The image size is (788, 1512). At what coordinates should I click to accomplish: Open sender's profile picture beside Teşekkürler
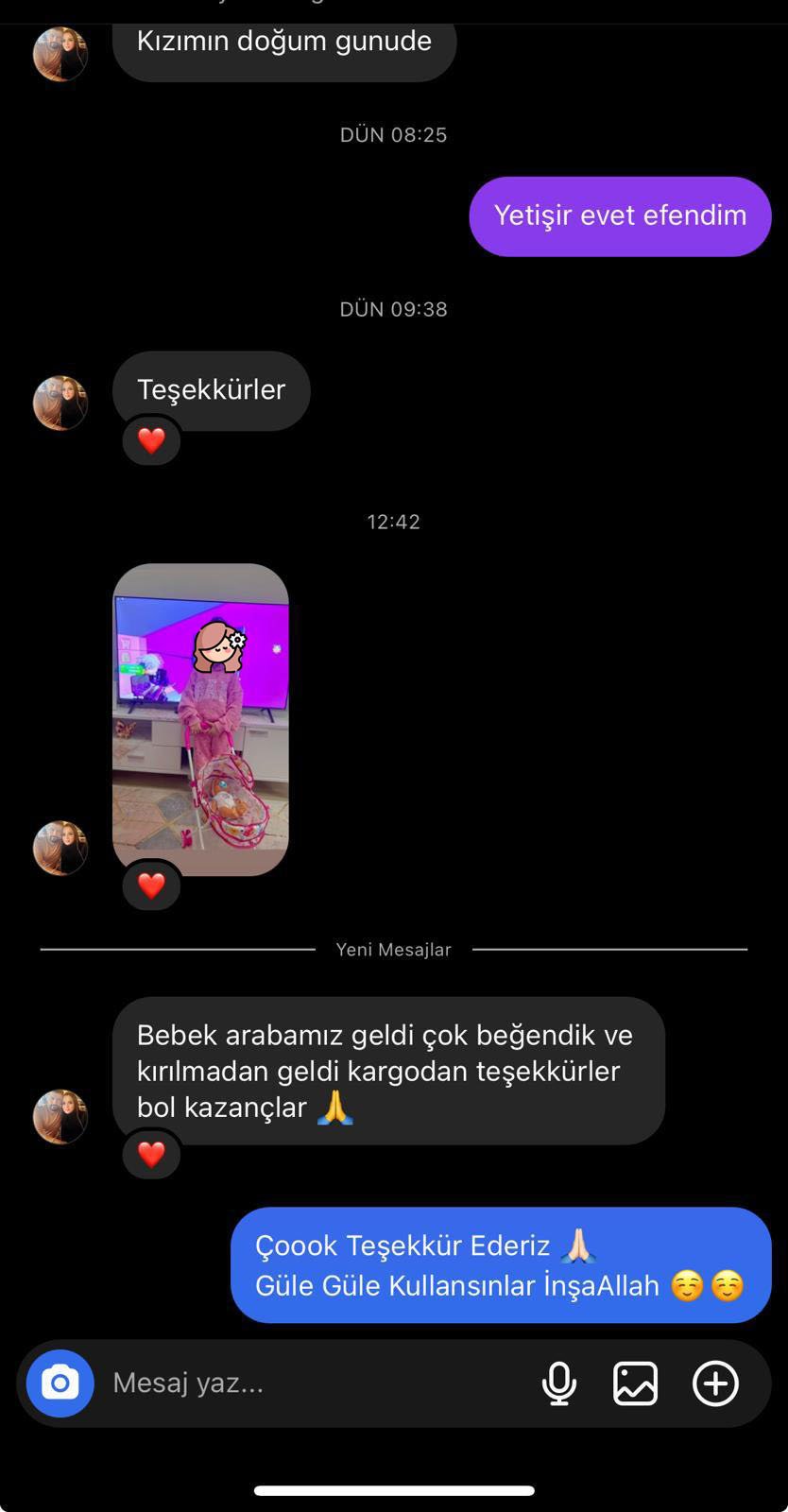click(60, 404)
